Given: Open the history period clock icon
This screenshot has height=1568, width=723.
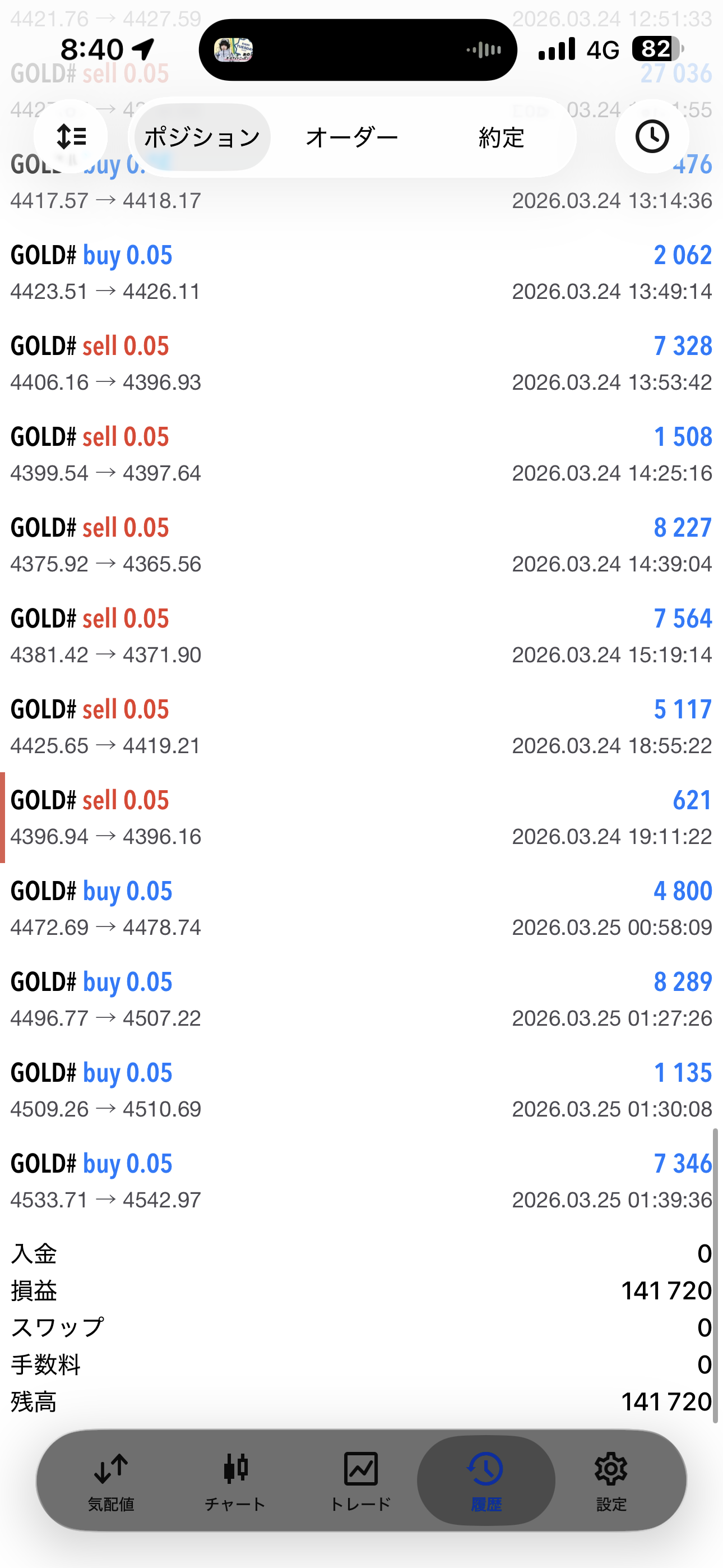Looking at the screenshot, I should [x=652, y=136].
